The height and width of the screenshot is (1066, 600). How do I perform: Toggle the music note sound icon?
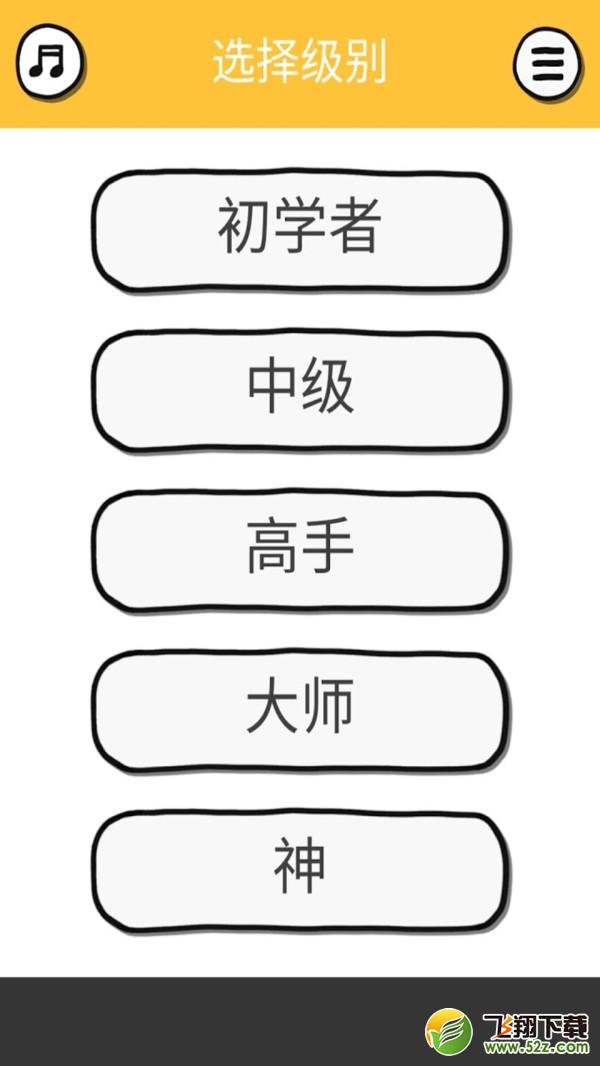tap(50, 63)
